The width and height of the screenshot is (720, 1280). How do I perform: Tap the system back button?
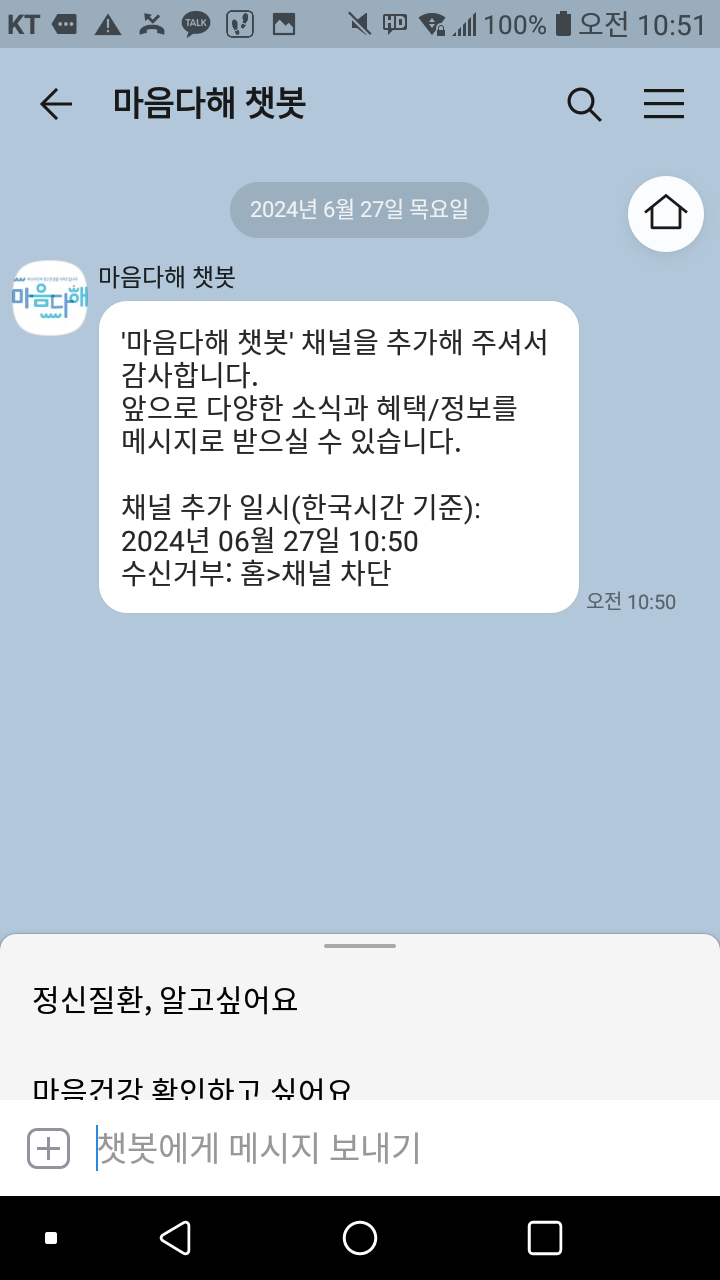click(176, 1238)
